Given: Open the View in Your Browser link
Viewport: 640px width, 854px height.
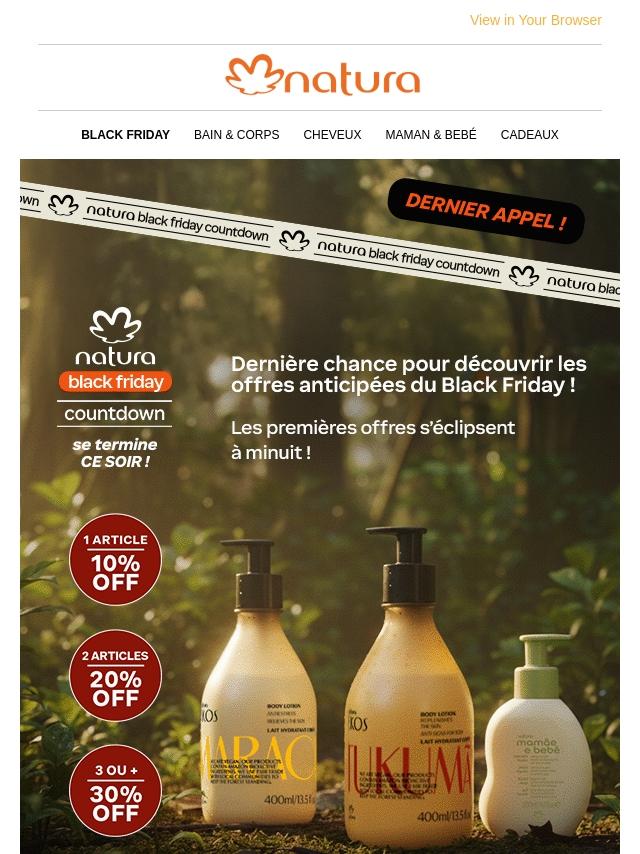Looking at the screenshot, I should pos(535,20).
